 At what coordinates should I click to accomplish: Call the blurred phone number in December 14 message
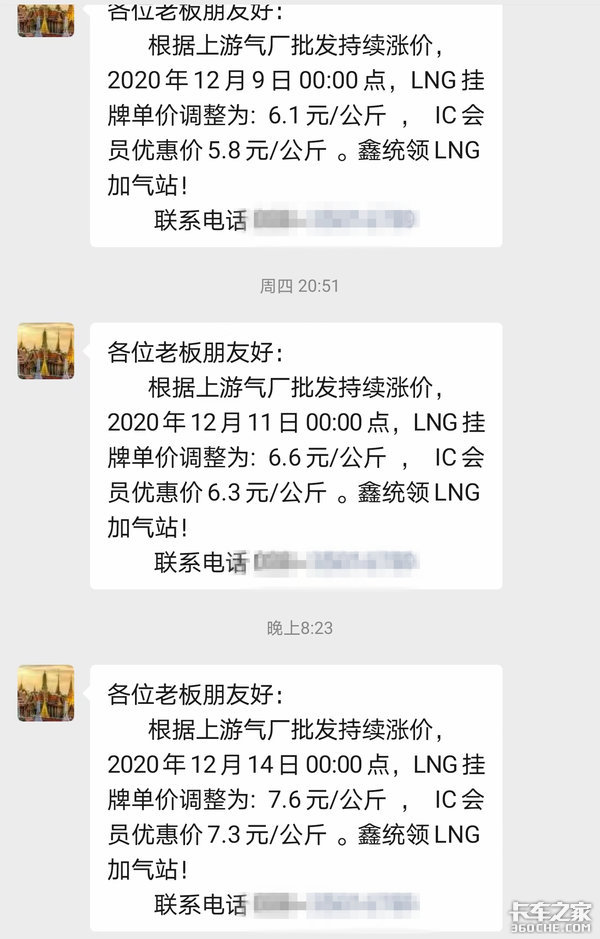335,905
